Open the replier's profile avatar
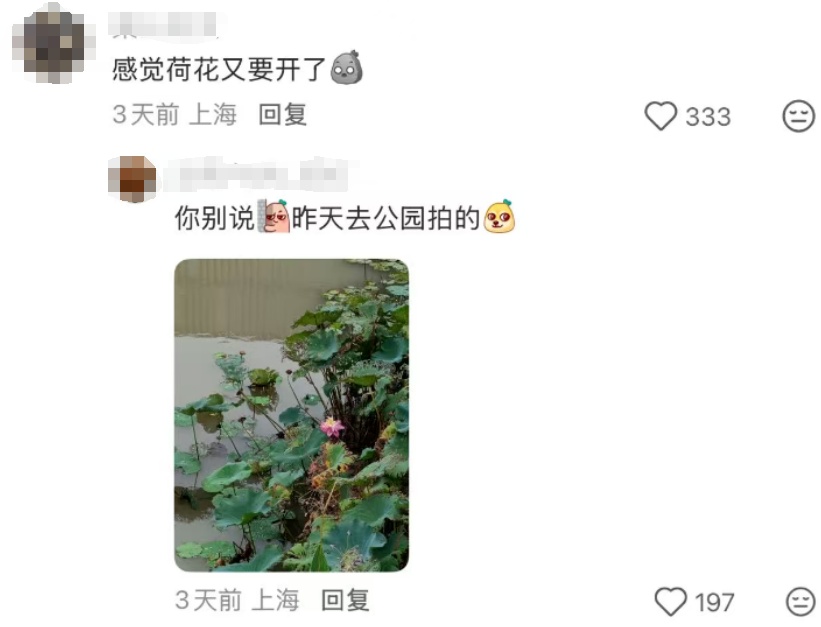 pos(133,180)
